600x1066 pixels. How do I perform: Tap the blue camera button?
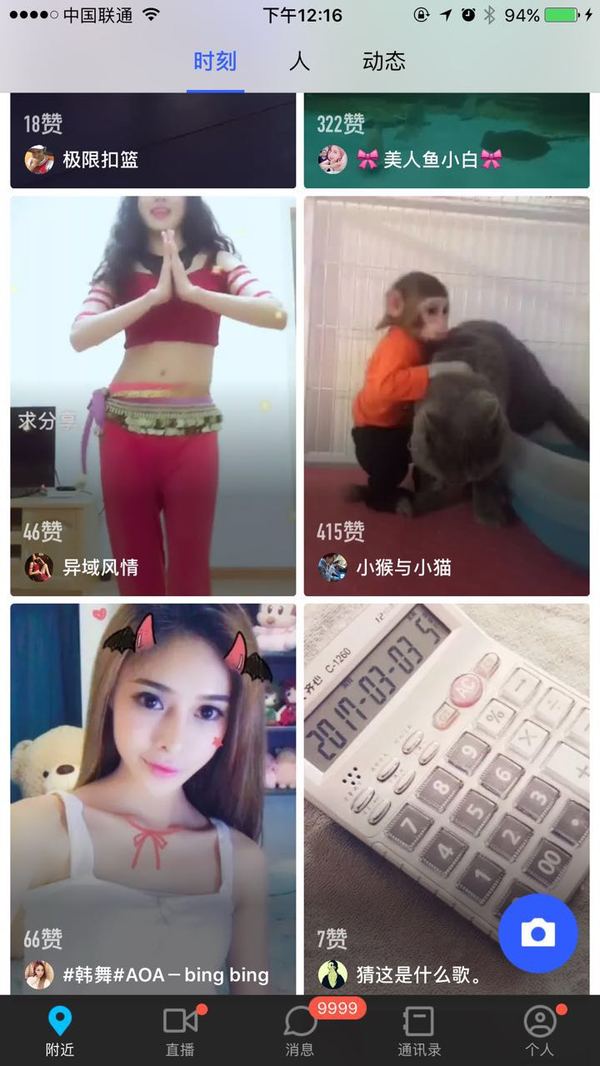click(538, 933)
